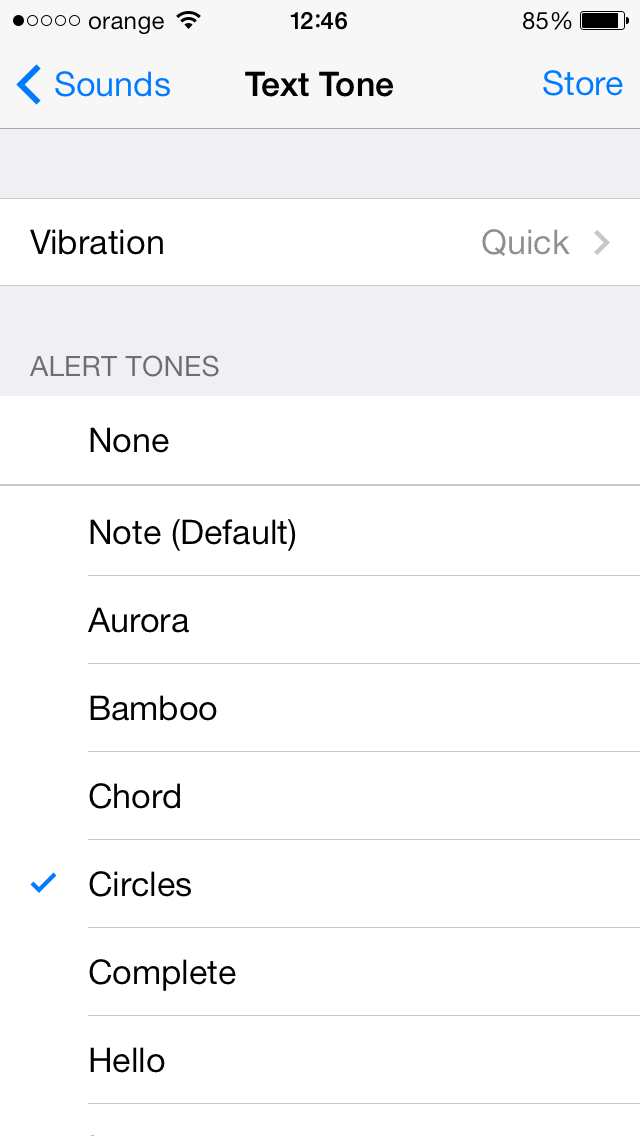Open the Vibration pattern setting

(x=320, y=242)
